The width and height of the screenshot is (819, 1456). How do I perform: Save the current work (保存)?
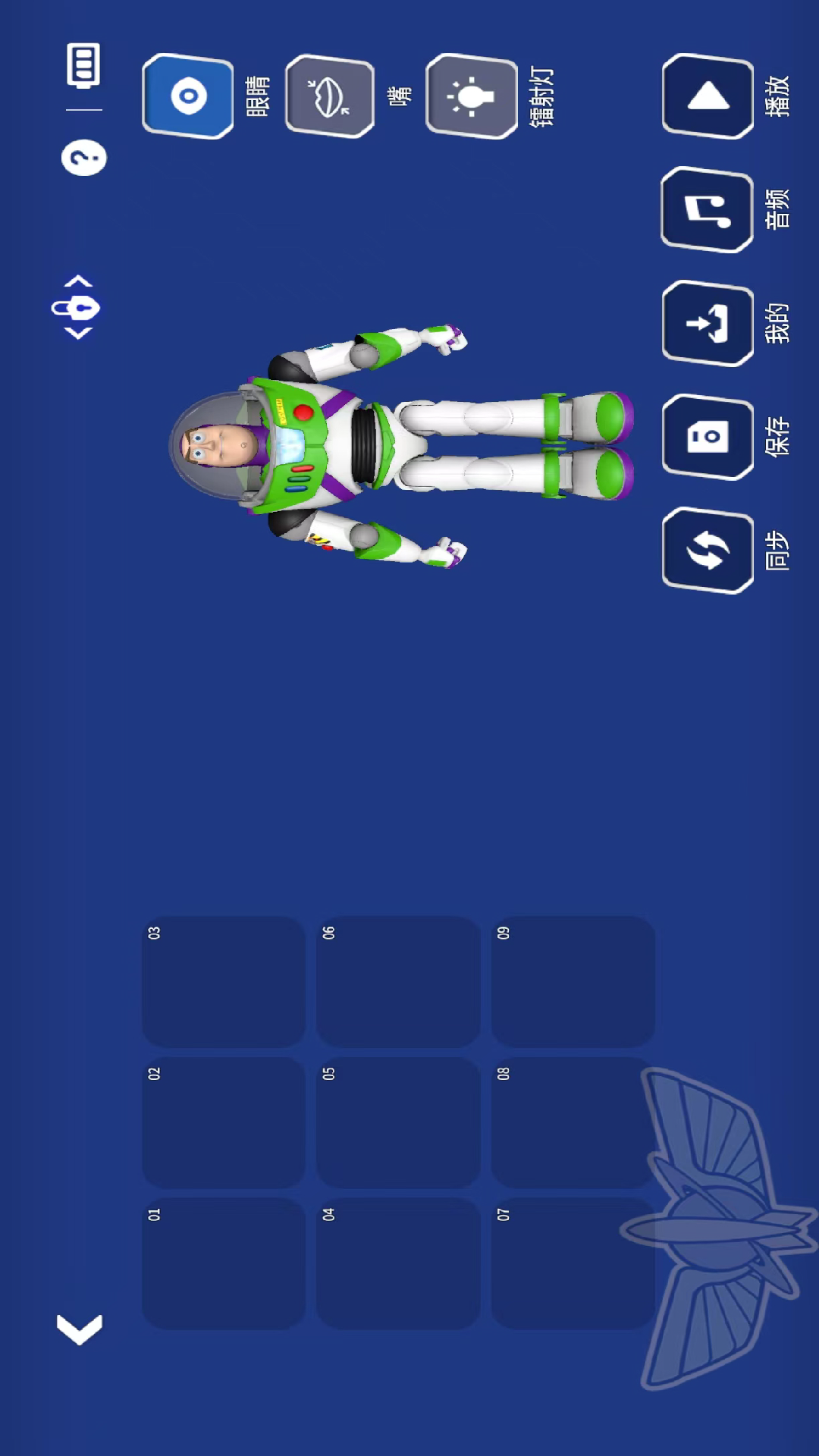708,437
